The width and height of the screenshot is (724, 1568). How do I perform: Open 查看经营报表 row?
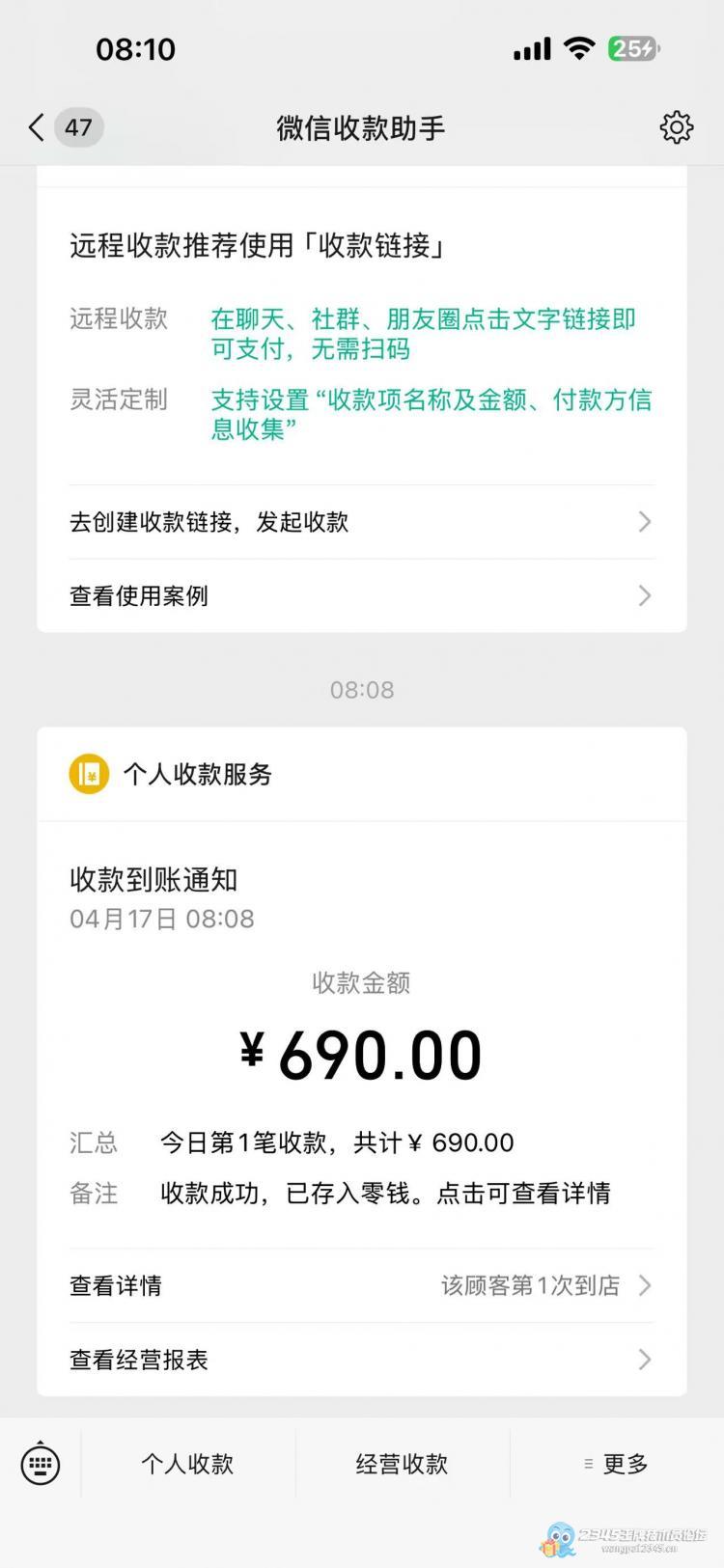coord(361,1360)
